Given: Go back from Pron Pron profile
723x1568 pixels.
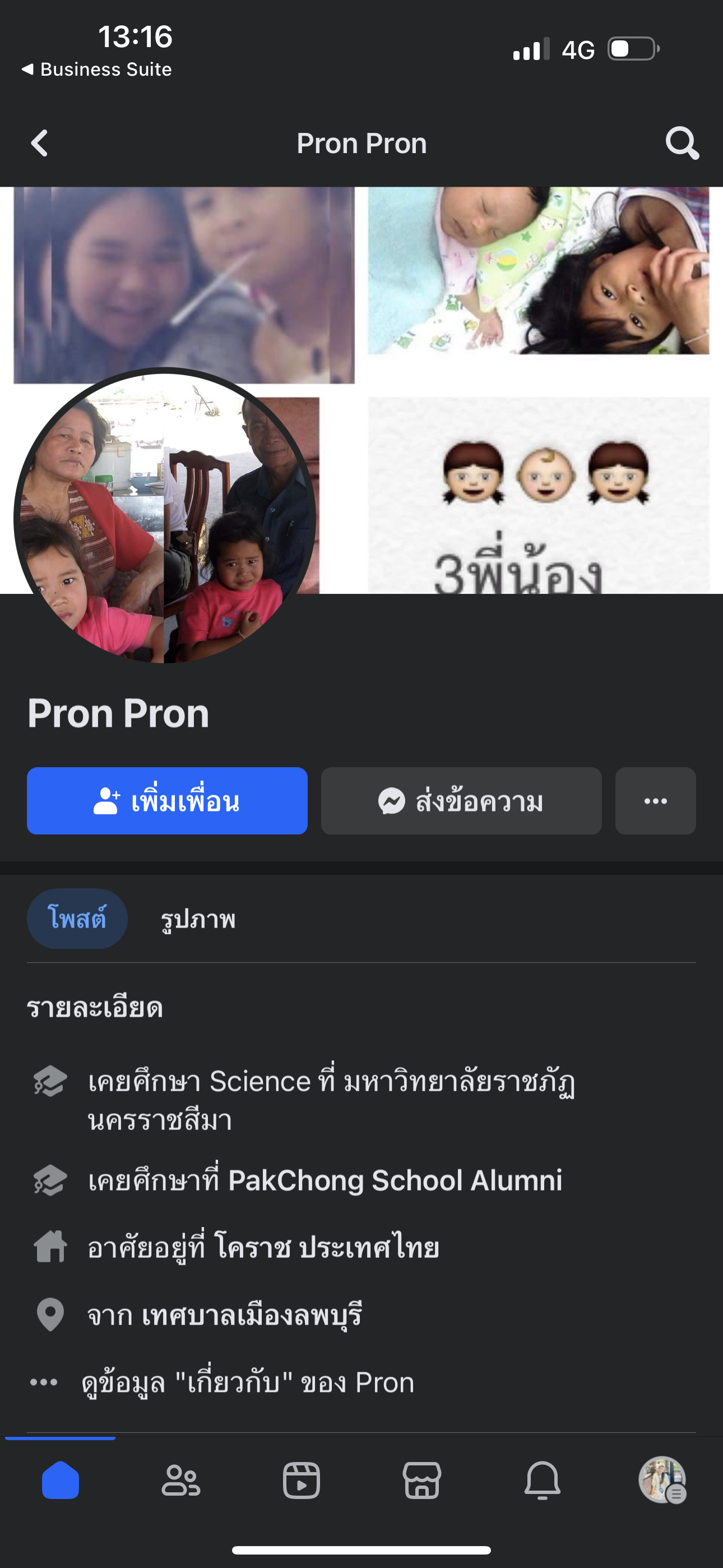Looking at the screenshot, I should 40,144.
